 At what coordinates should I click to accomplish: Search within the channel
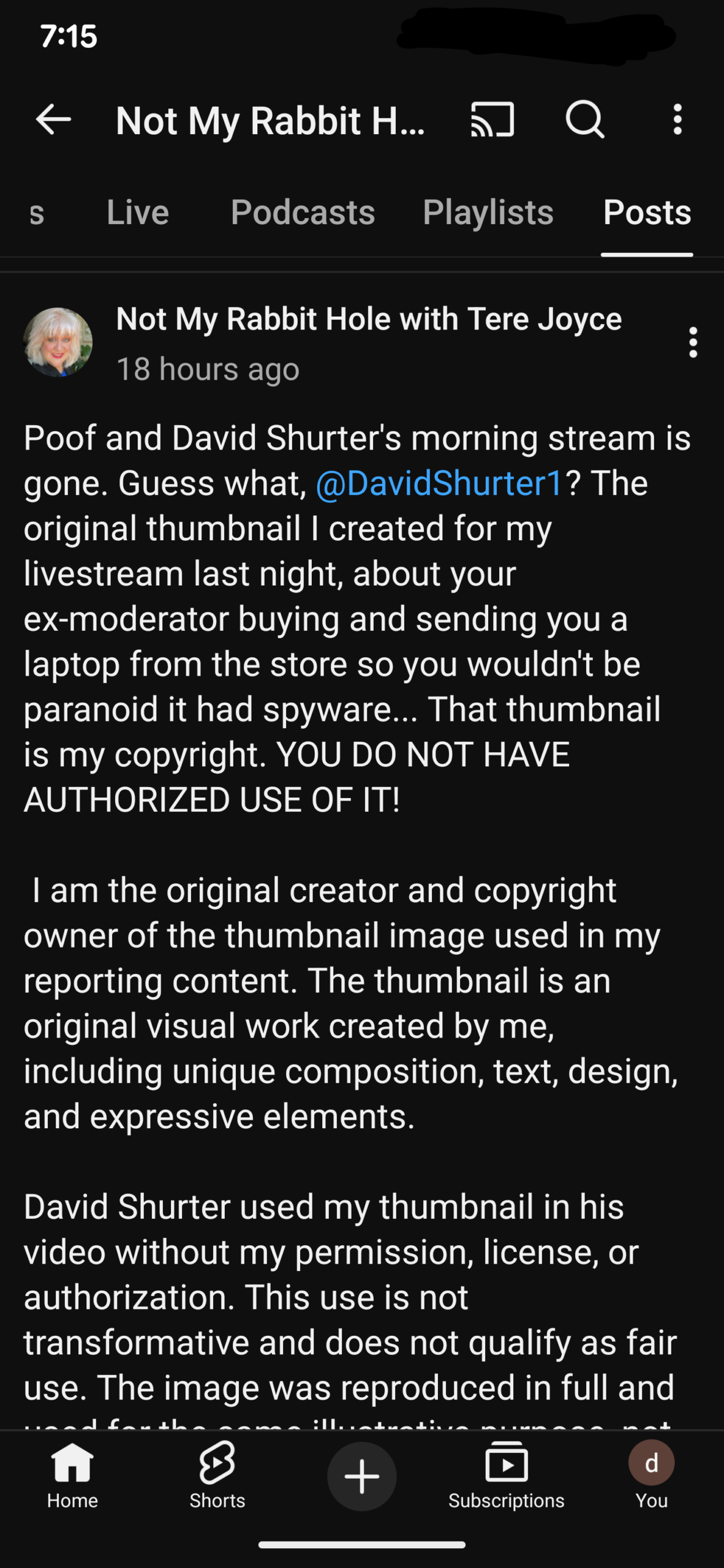[x=584, y=119]
